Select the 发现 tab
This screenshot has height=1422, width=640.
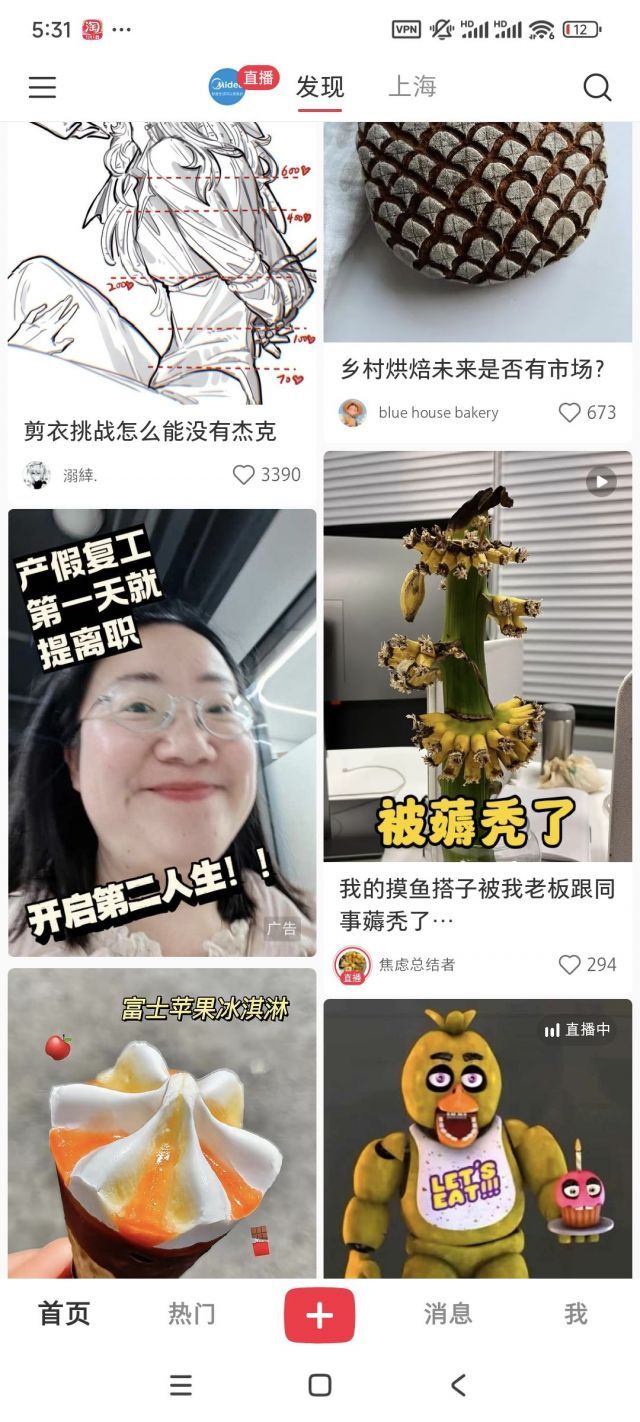coord(320,87)
